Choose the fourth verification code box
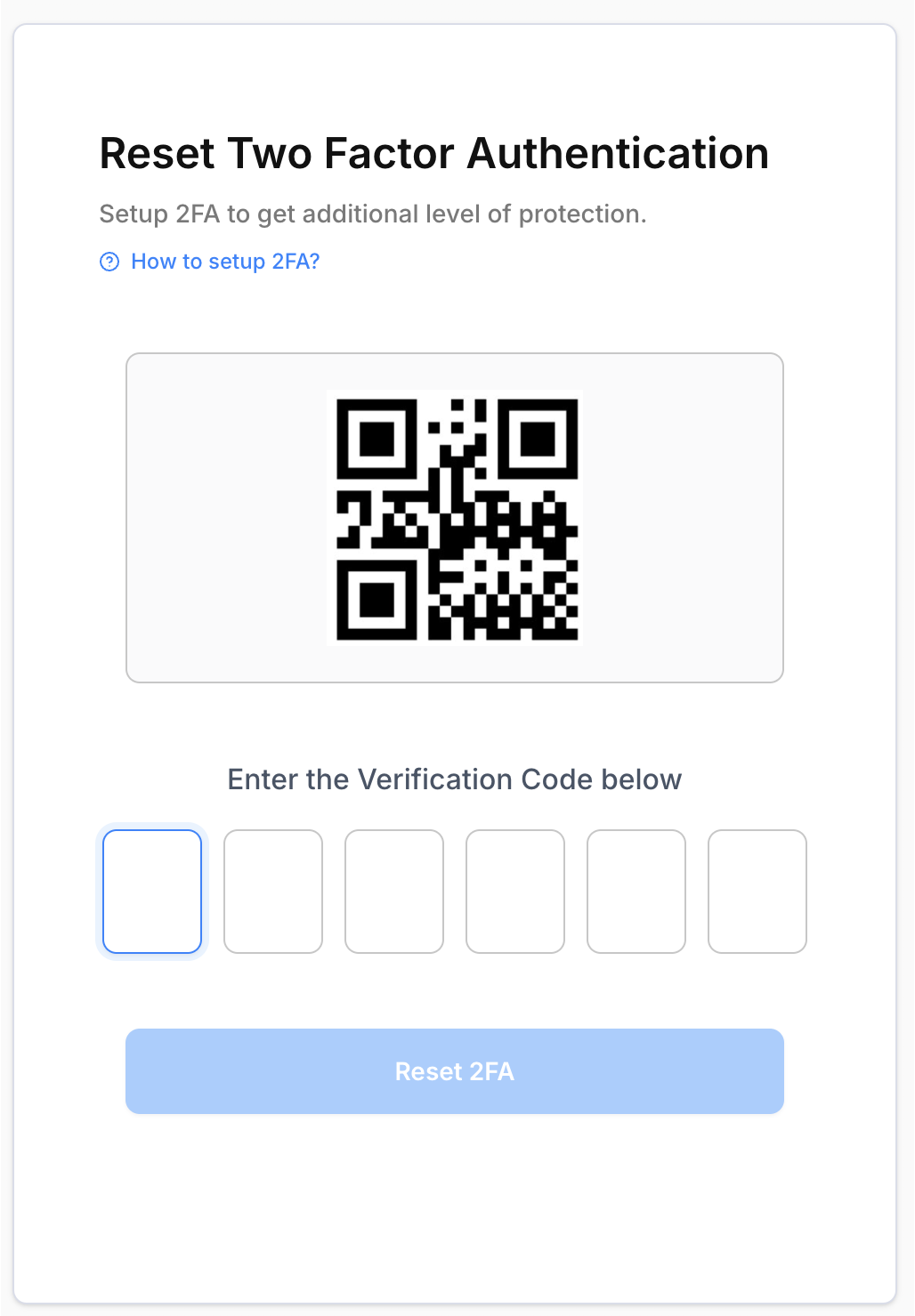Screen dimensions: 915x1316 coord(515,892)
